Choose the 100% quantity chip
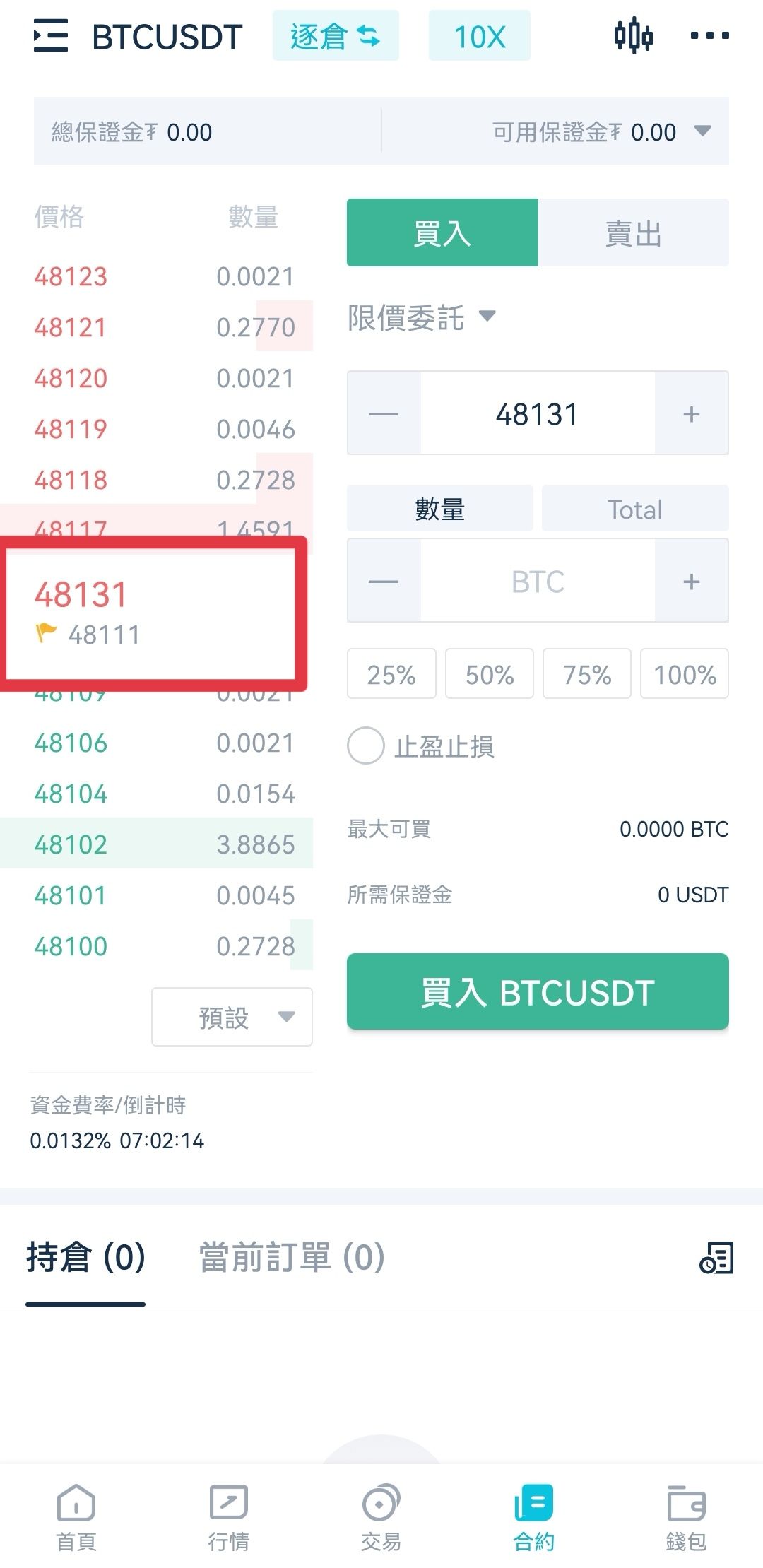Viewport: 763px width, 1568px height. [x=685, y=673]
